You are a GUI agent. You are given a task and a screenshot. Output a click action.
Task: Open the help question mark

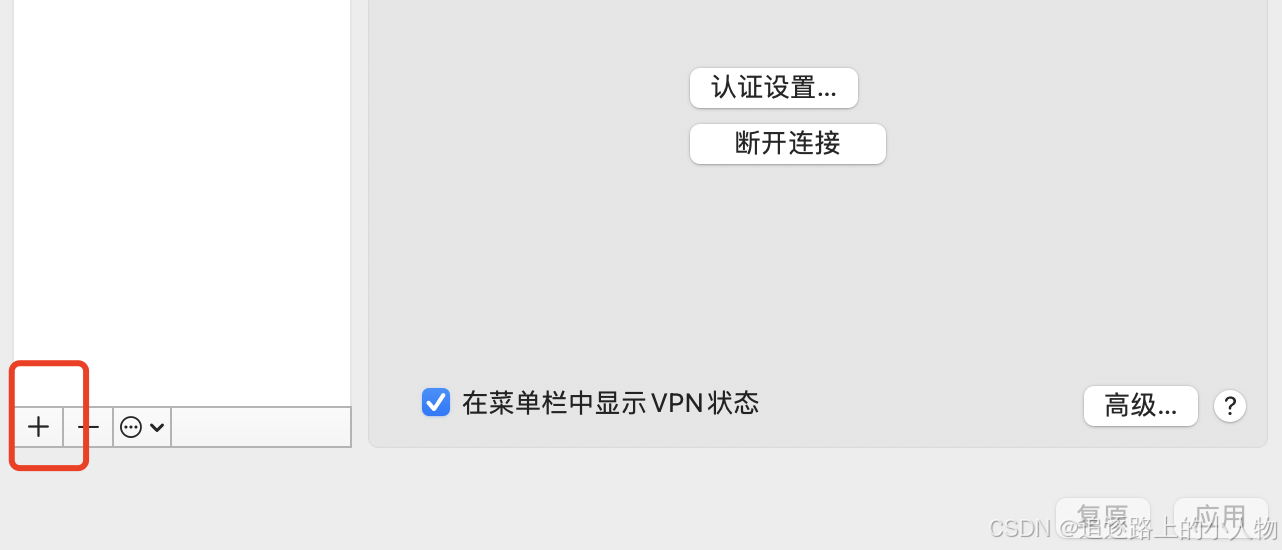(x=1229, y=406)
